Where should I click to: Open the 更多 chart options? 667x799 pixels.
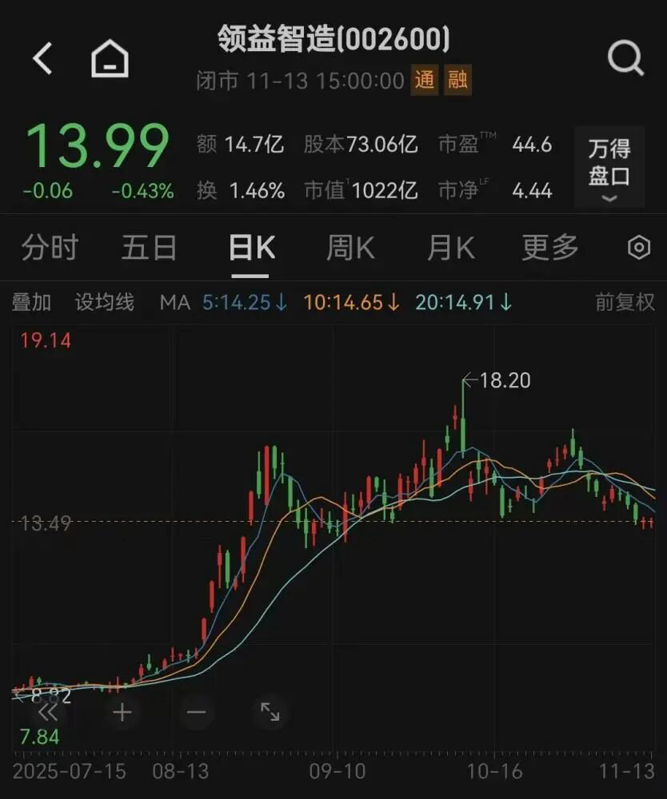(550, 247)
